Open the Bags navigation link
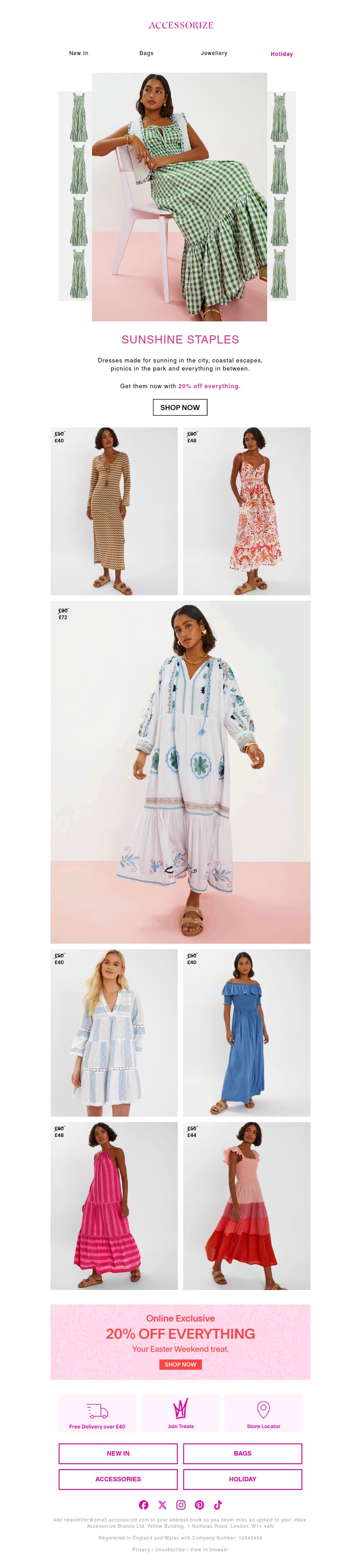This screenshot has width=361, height=1568. (146, 54)
